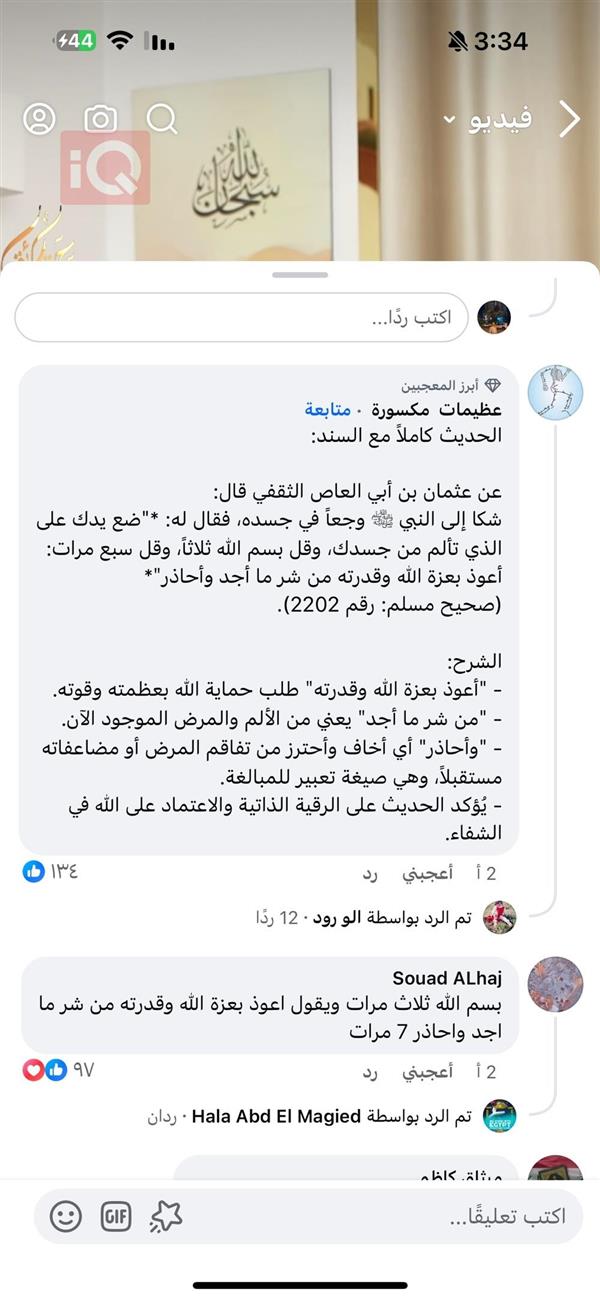The image size is (600, 1300).
Task: Open the emoji picker
Action: tap(66, 1216)
